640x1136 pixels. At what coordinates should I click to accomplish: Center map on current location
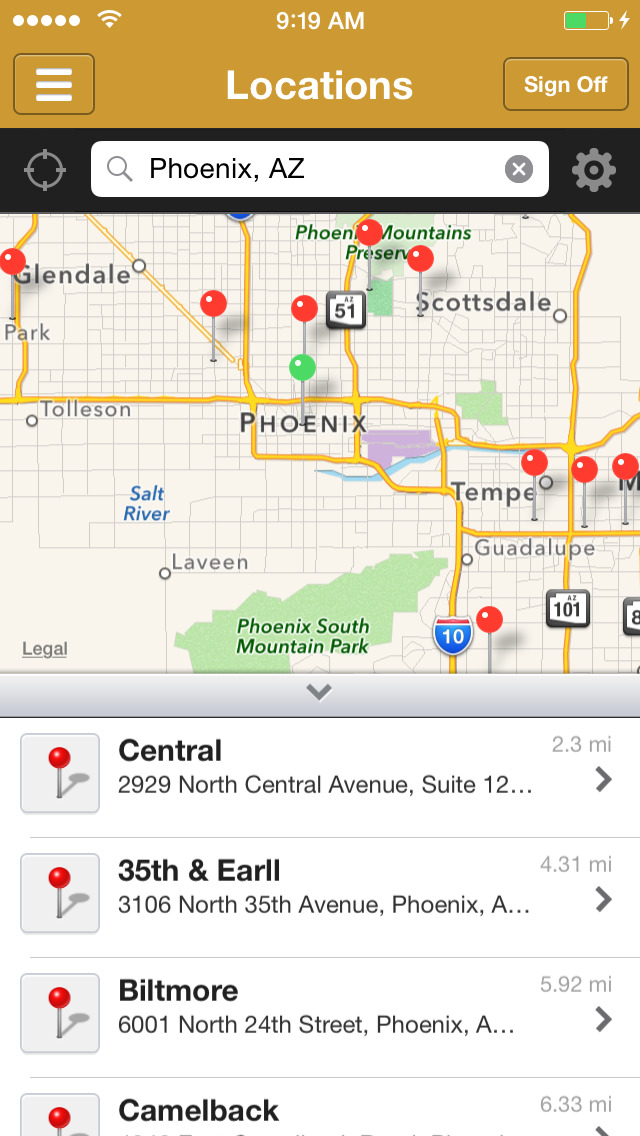(45, 170)
